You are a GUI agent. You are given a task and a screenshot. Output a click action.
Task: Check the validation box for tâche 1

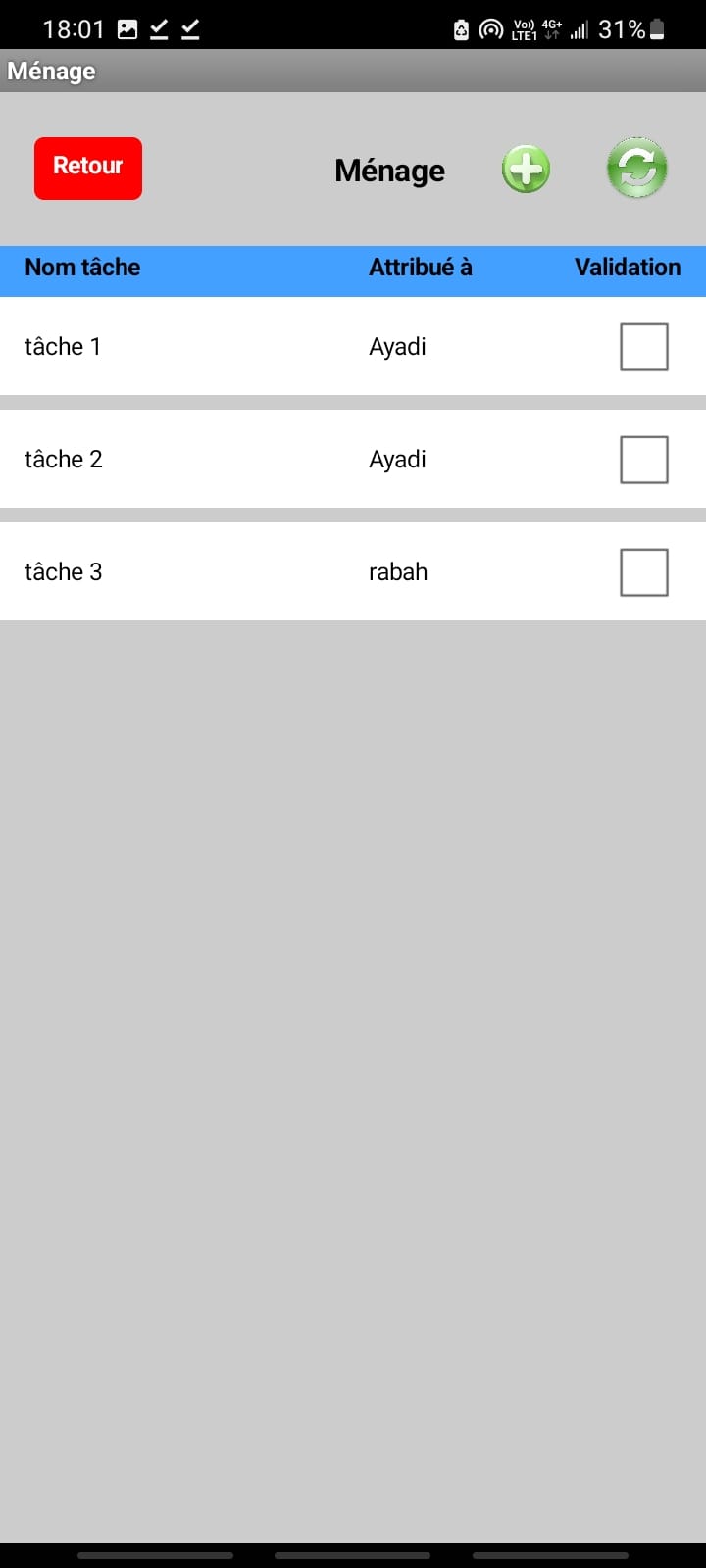coord(644,347)
